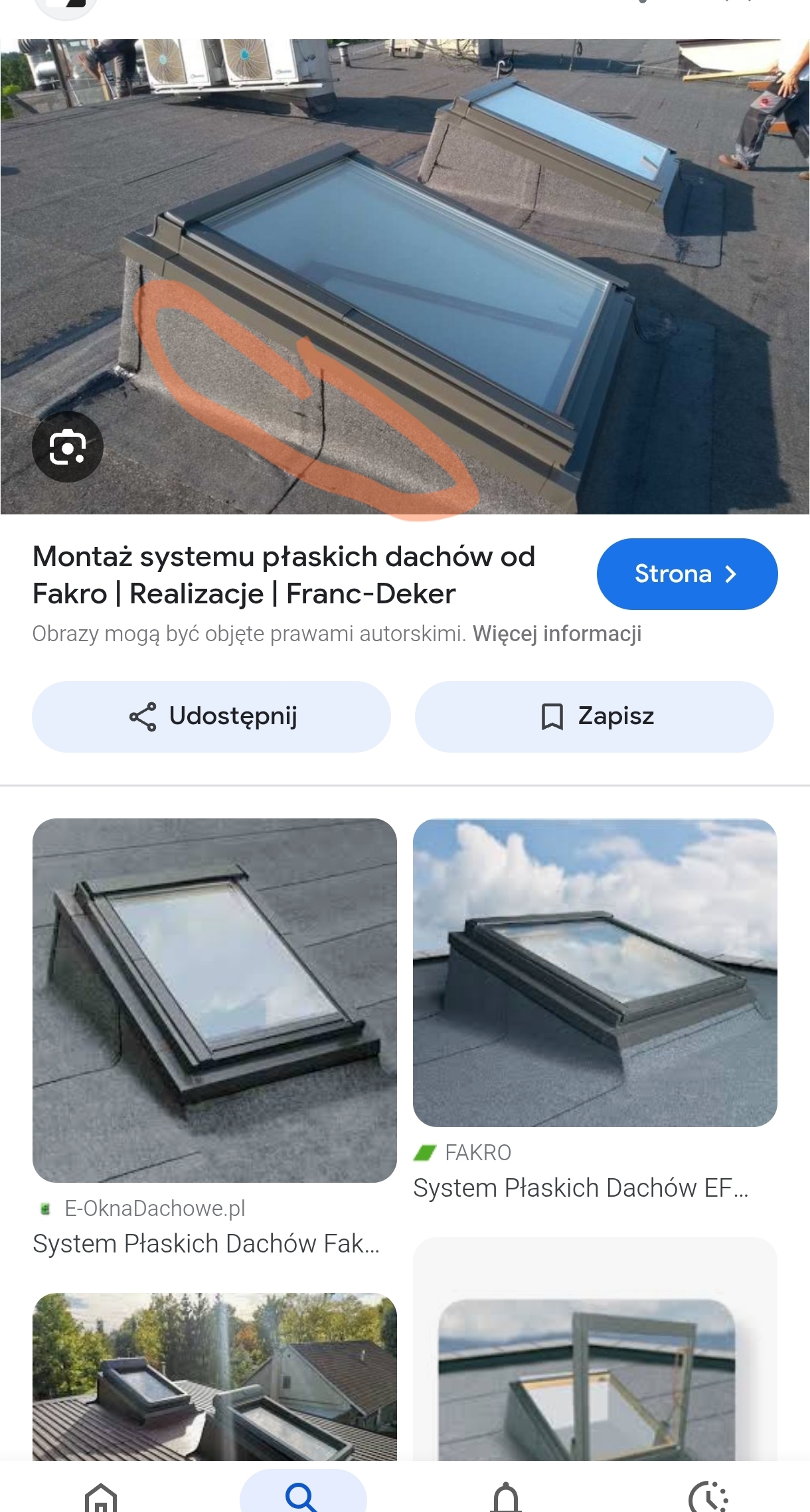Open the notifications bell tab
This screenshot has width=810, height=1512.
point(506,1497)
